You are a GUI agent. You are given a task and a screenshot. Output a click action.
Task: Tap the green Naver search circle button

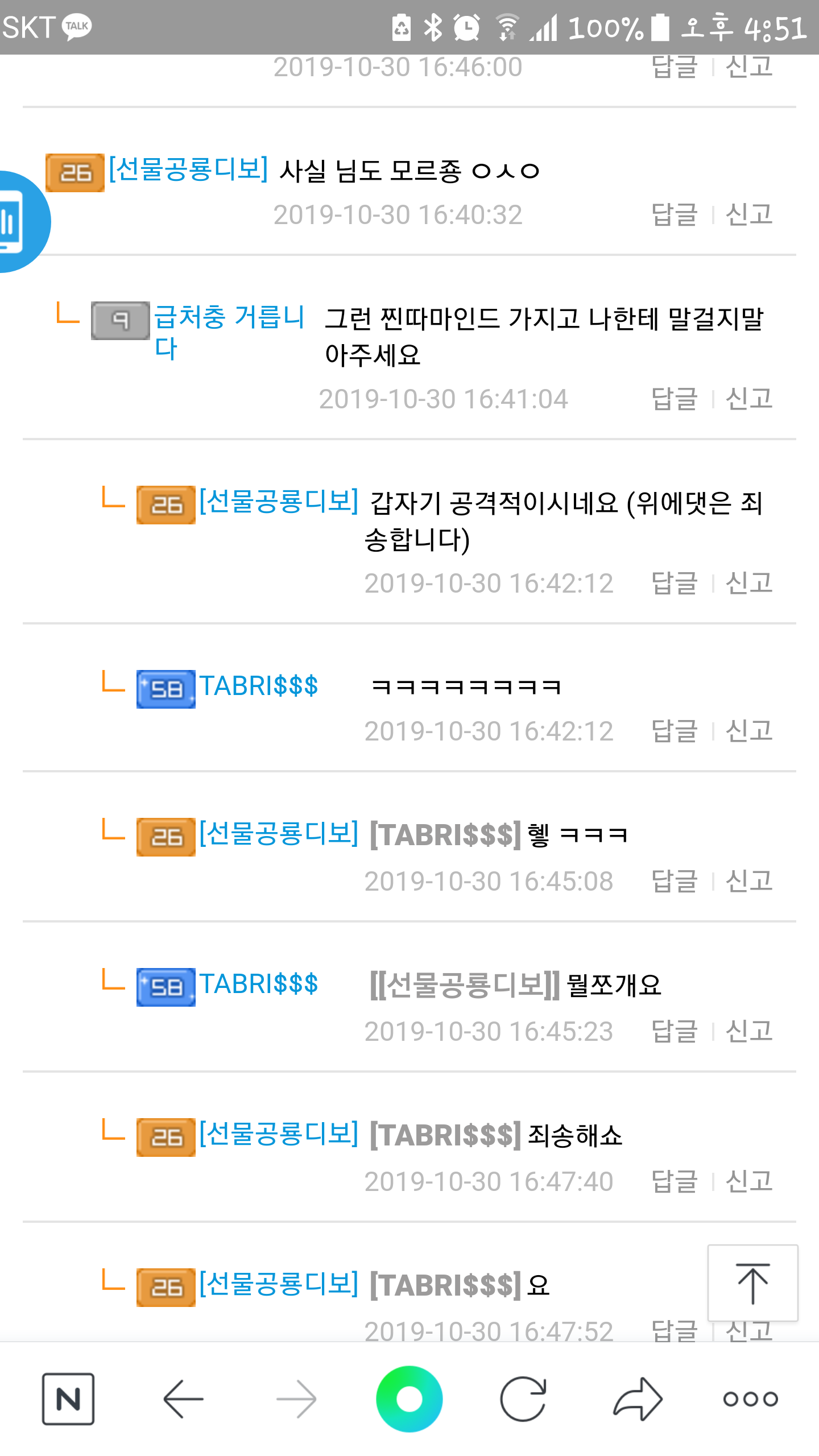(x=409, y=1399)
